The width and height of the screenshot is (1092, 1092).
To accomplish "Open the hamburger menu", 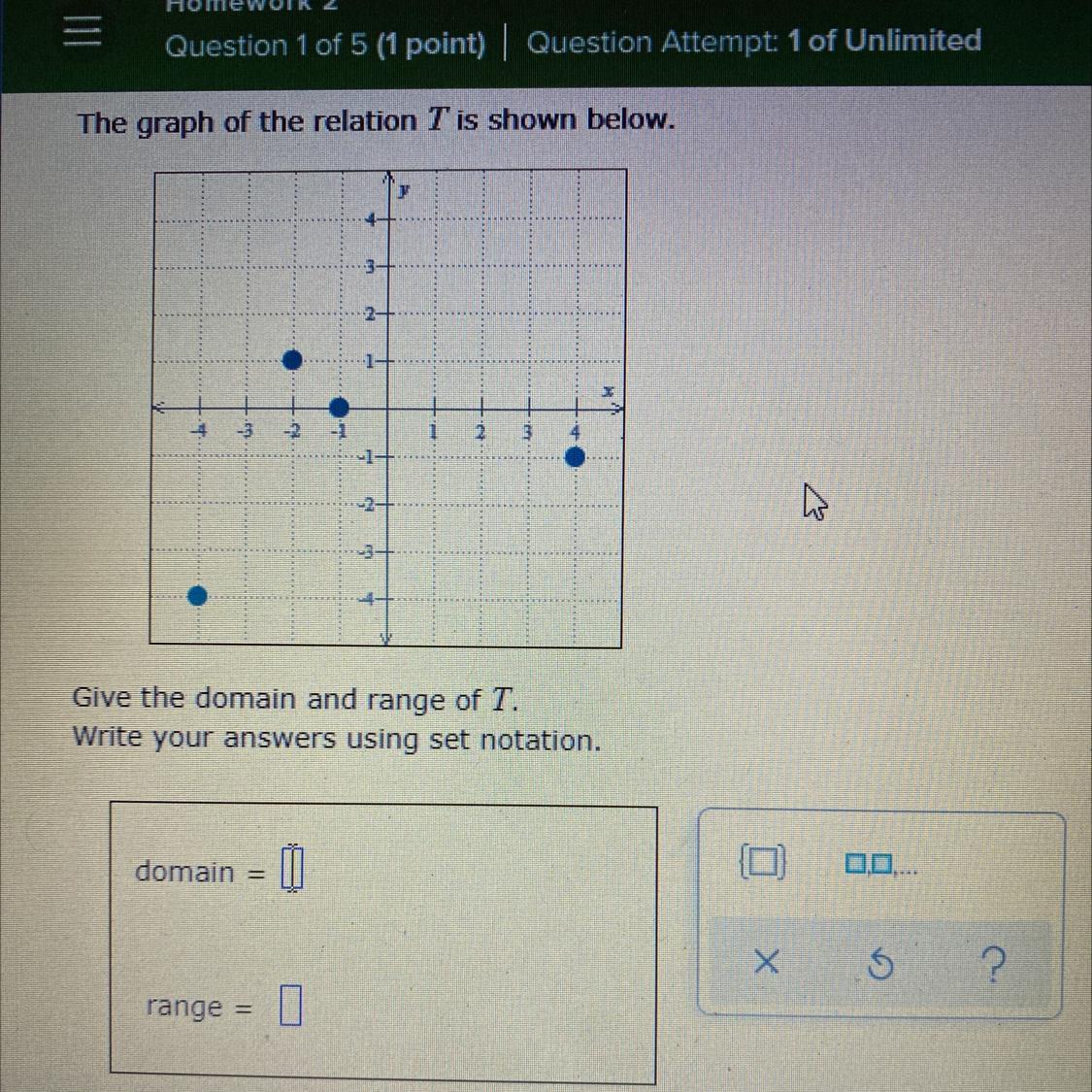I will click(x=83, y=31).
